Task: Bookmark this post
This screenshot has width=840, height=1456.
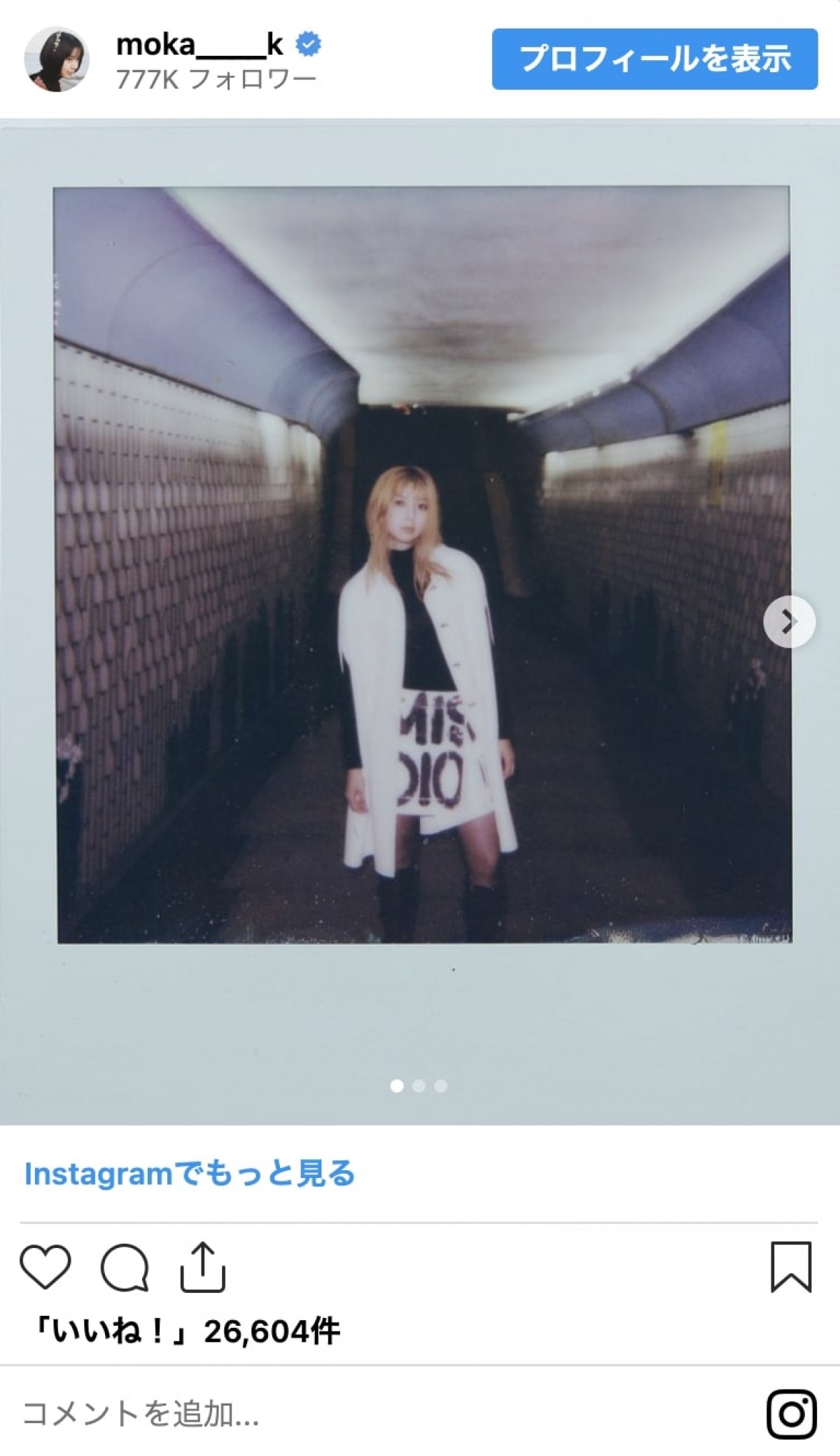Action: tap(791, 1267)
